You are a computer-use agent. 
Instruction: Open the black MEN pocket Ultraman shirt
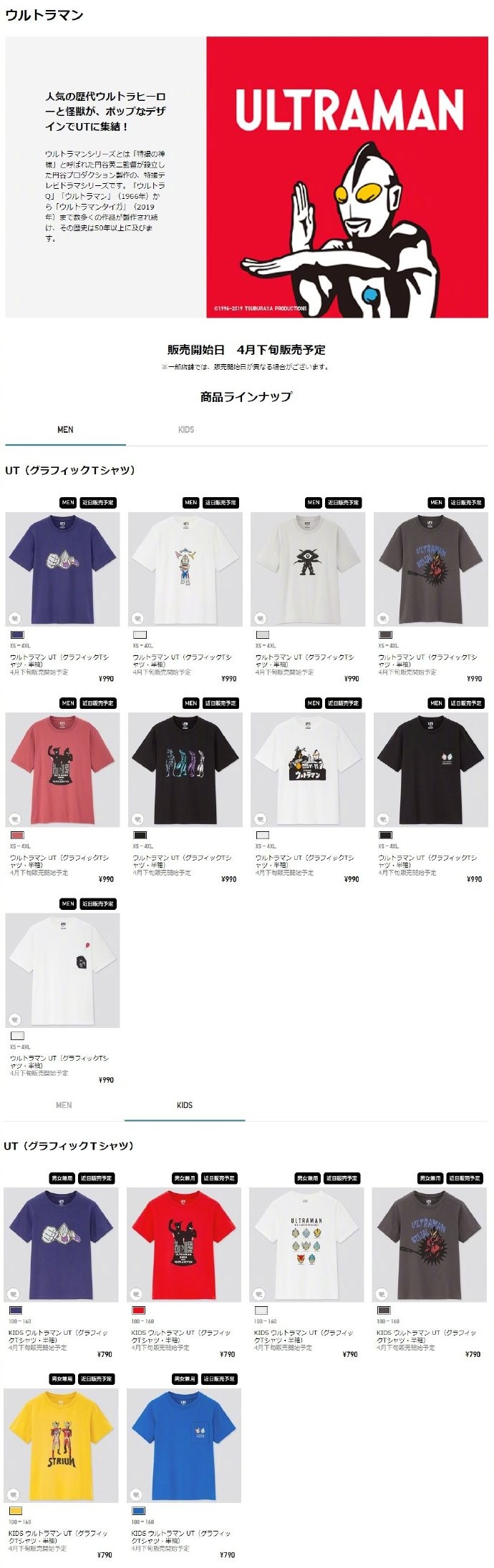(x=430, y=770)
